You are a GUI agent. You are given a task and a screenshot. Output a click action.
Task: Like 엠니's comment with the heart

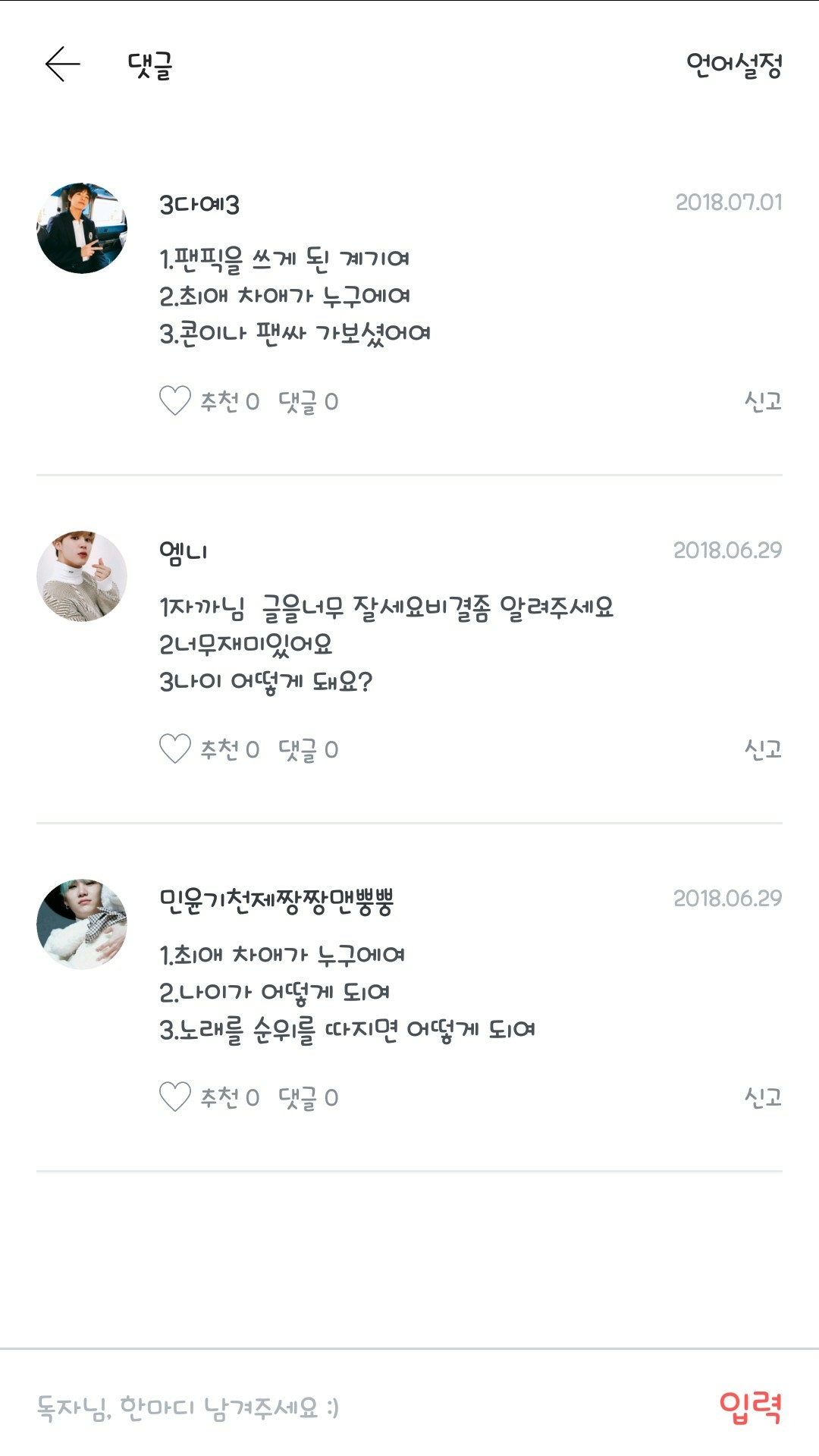click(175, 748)
